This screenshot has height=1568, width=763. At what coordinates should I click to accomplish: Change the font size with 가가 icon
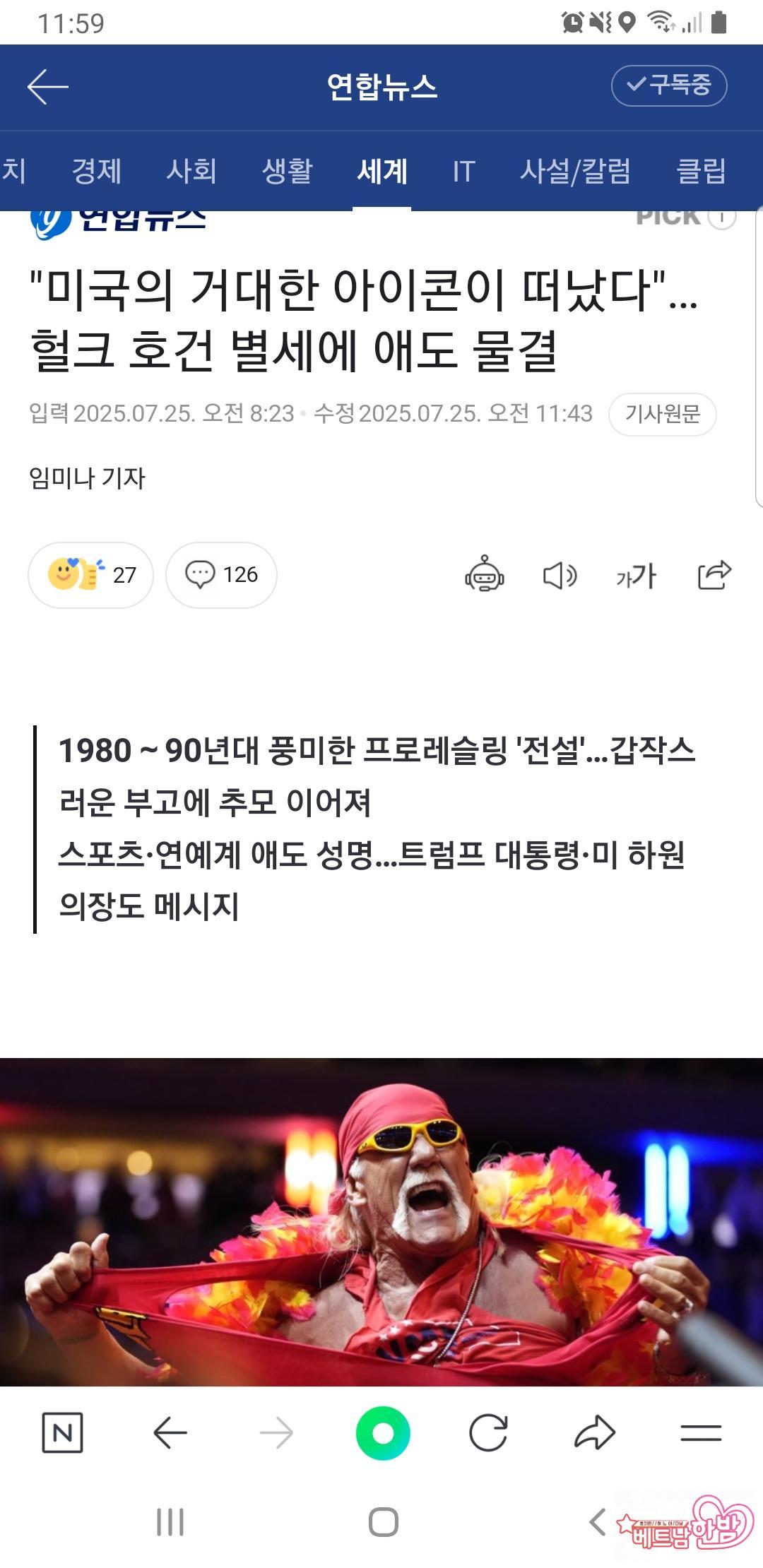[636, 576]
